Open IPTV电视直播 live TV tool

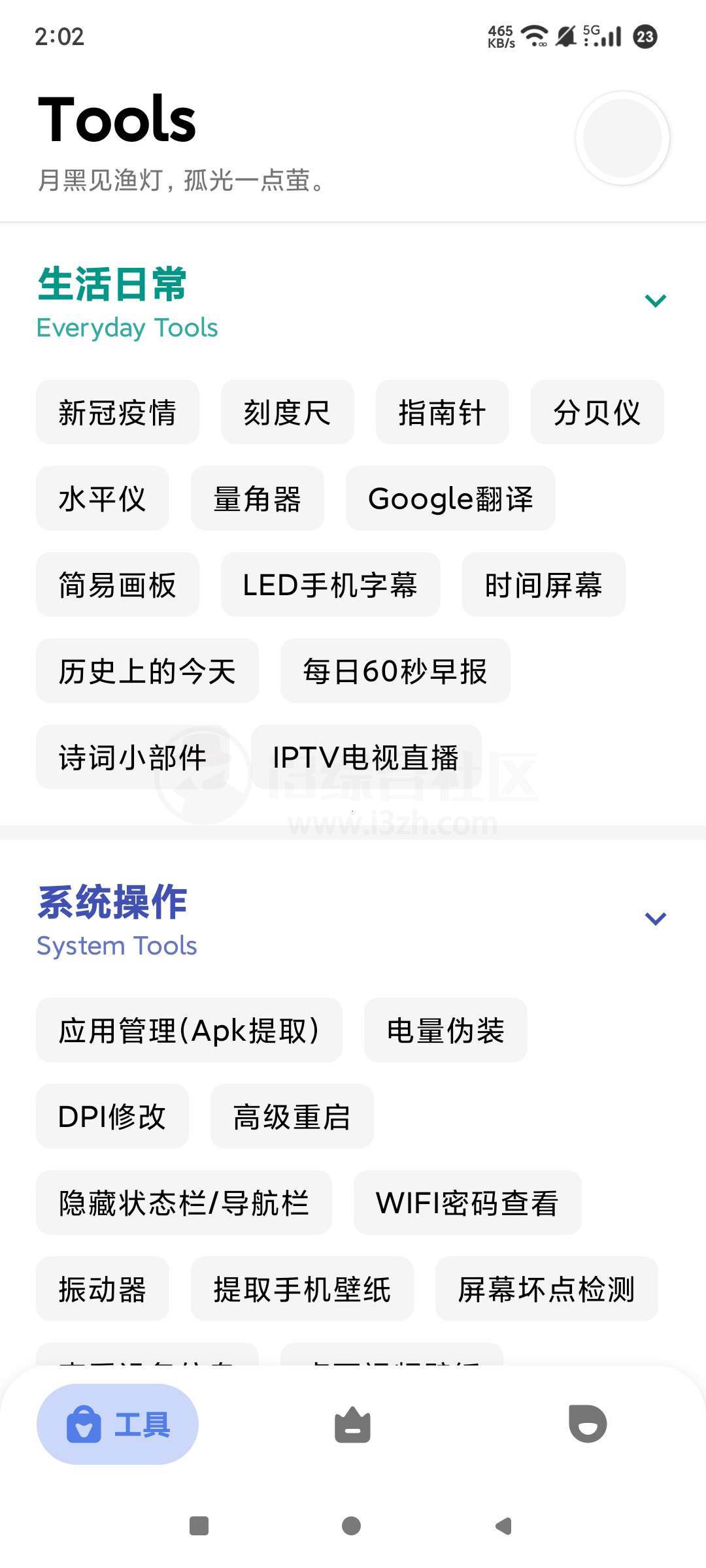(365, 757)
